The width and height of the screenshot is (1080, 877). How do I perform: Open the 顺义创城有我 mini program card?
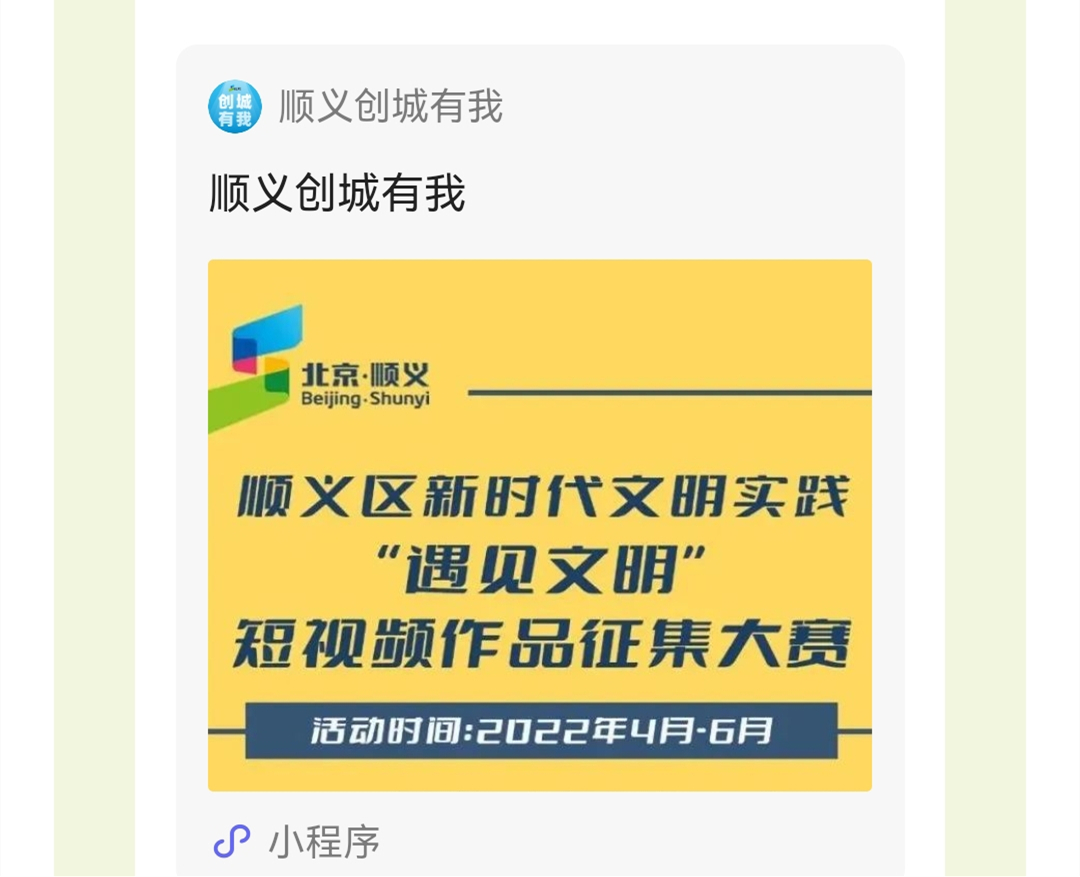[x=540, y=525]
